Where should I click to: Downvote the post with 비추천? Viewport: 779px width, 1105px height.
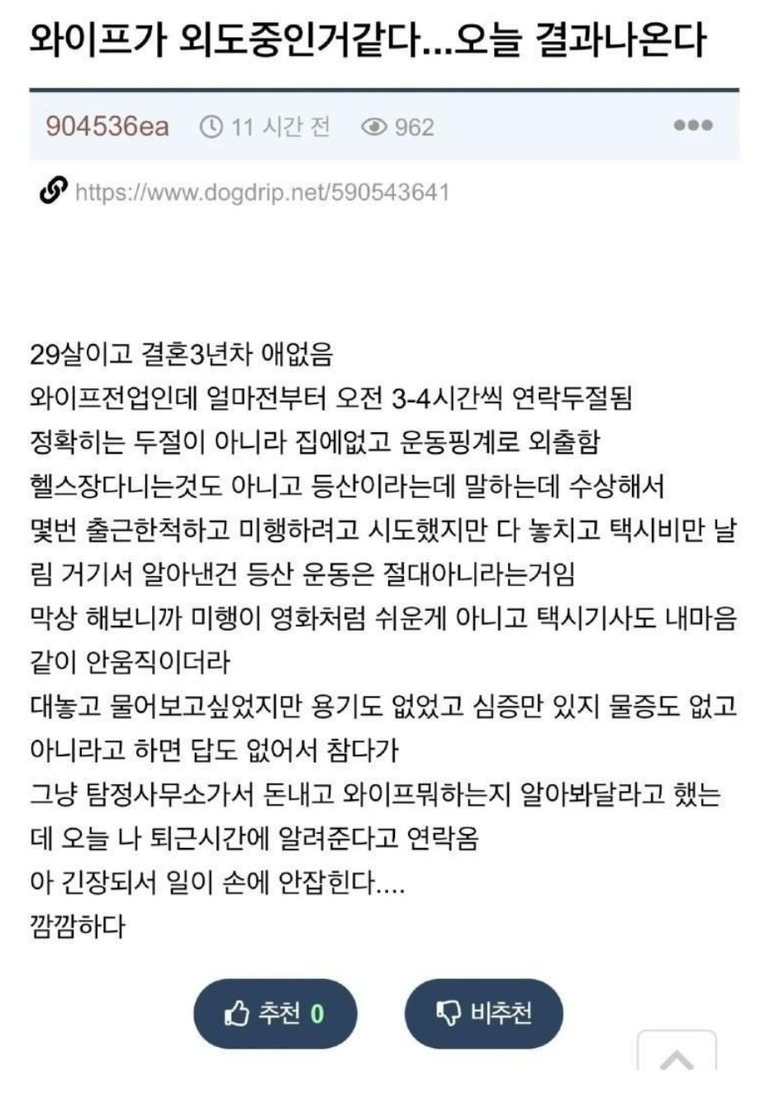point(483,1013)
